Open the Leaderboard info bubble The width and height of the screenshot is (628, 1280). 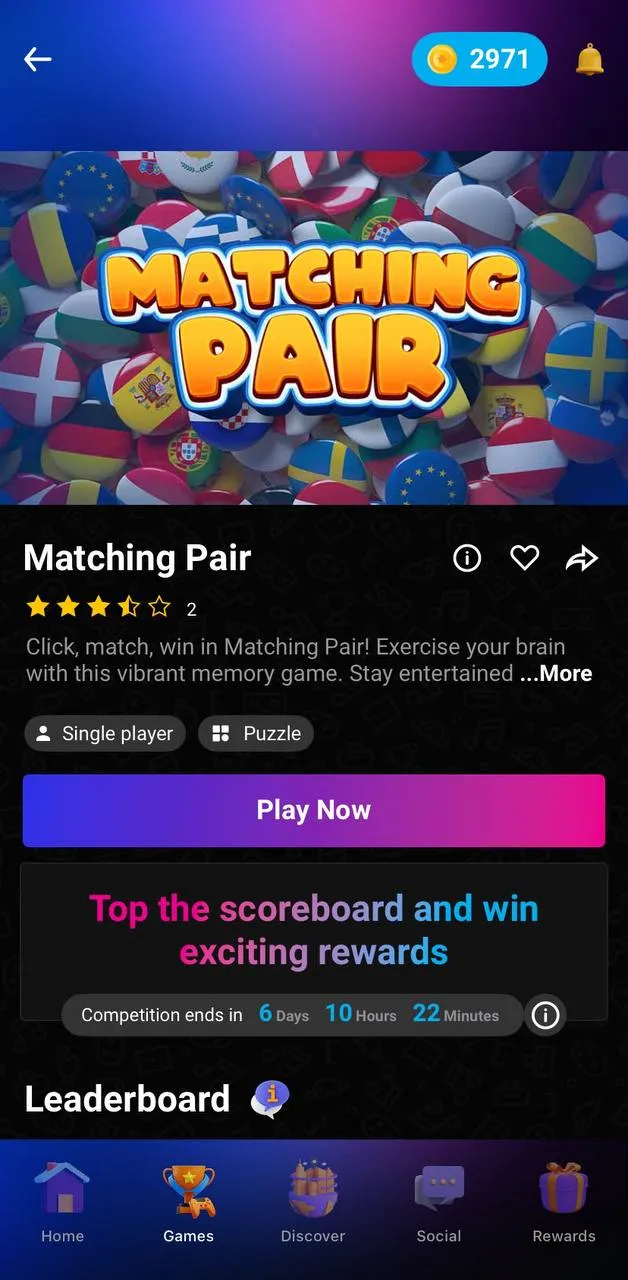click(270, 1099)
